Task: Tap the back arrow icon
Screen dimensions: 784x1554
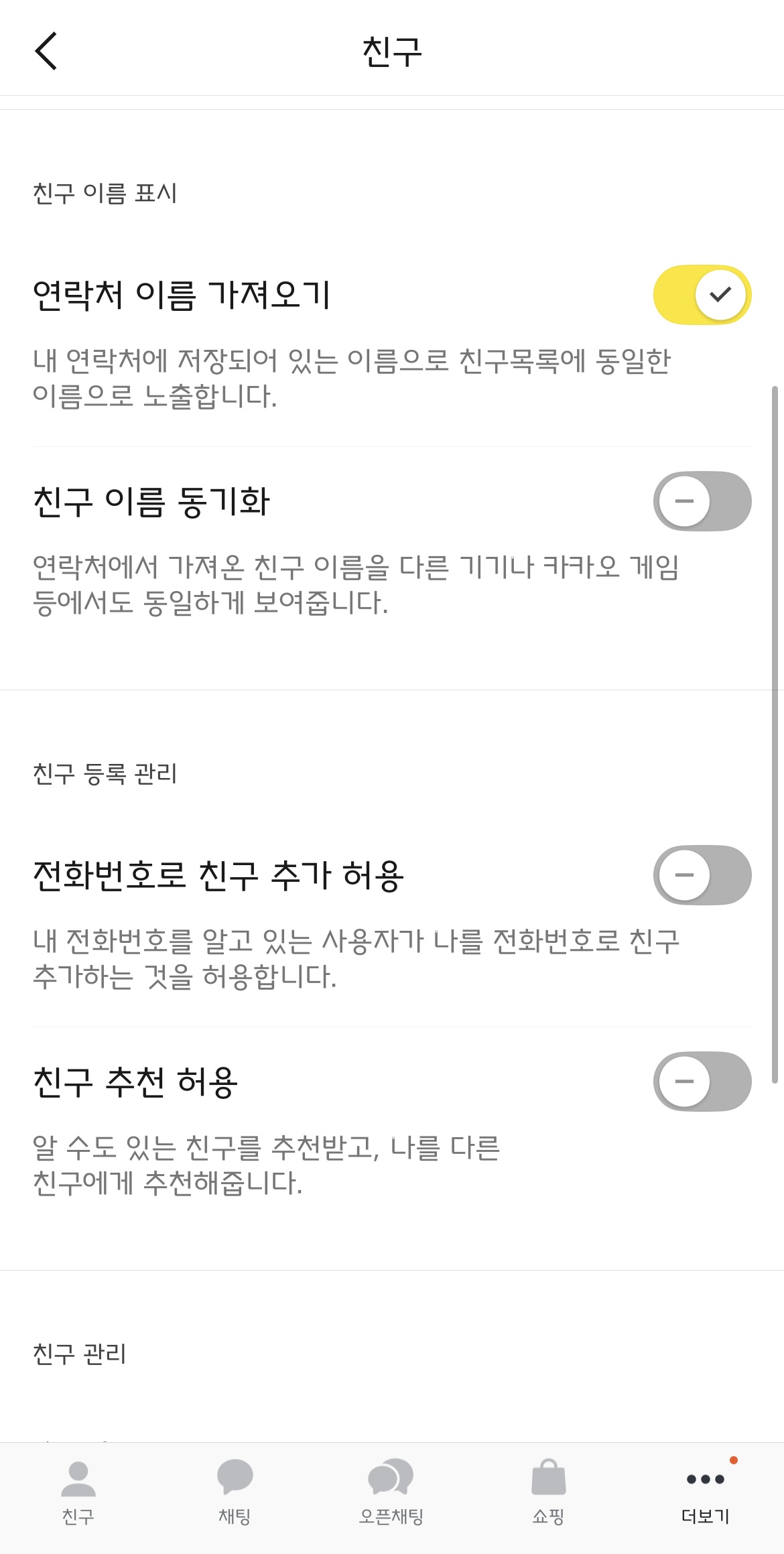Action: point(46,50)
